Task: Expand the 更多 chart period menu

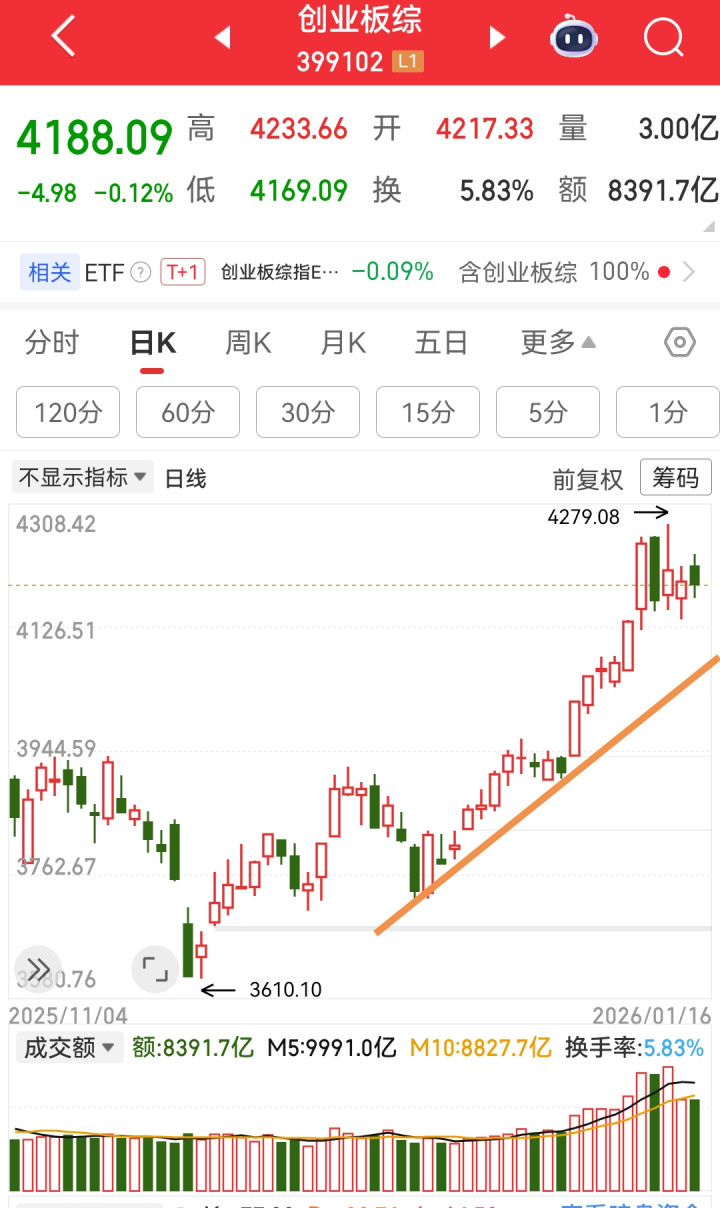Action: point(558,343)
